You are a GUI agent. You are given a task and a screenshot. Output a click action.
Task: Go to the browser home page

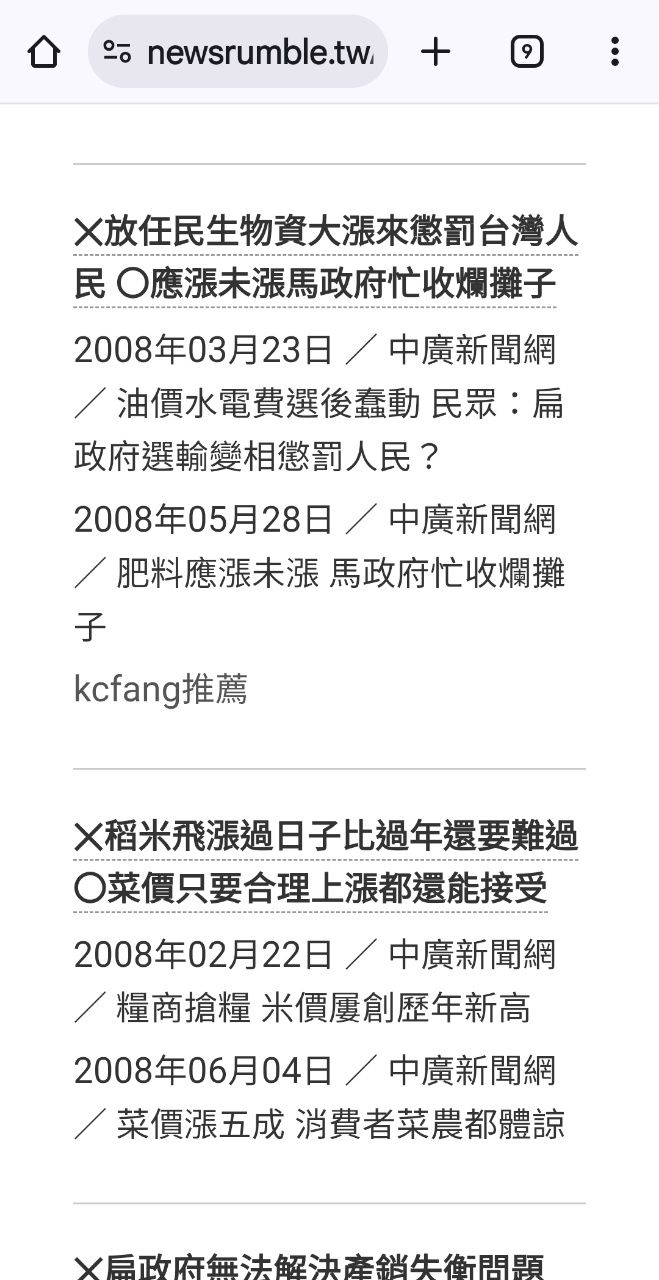coord(44,51)
